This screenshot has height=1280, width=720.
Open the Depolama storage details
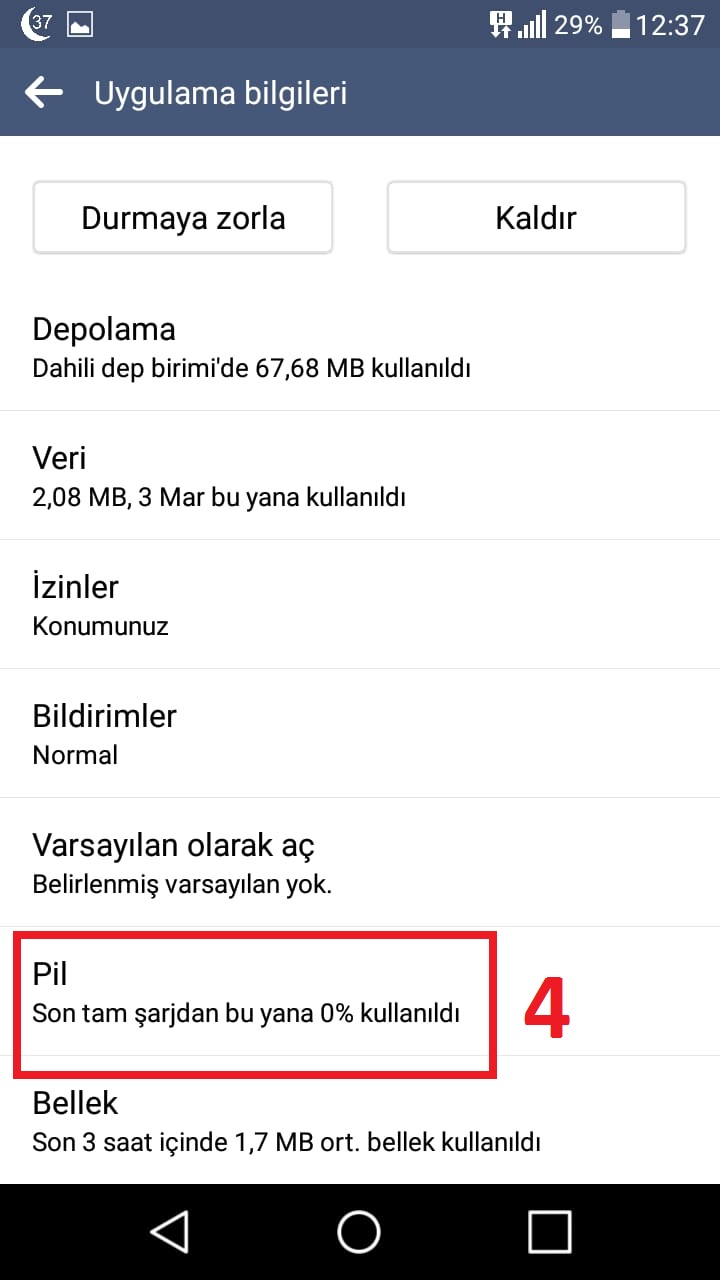point(250,347)
